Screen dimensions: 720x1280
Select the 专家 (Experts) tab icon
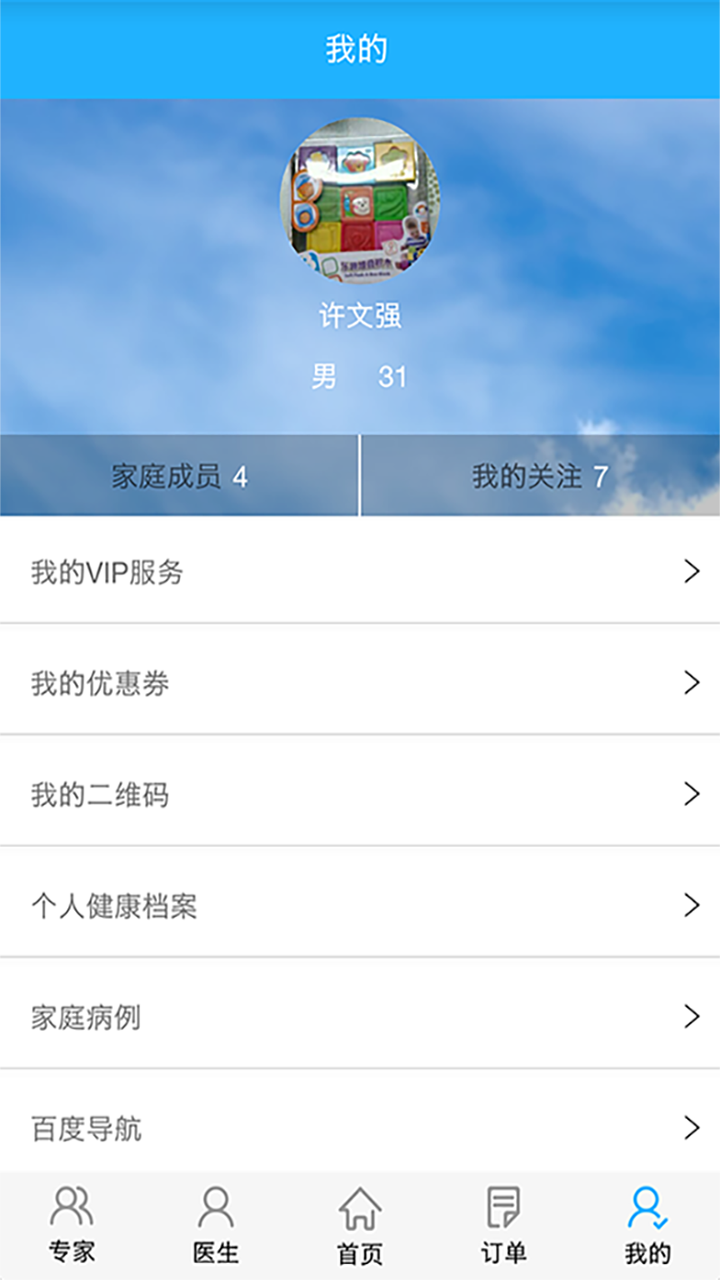tap(69, 1210)
